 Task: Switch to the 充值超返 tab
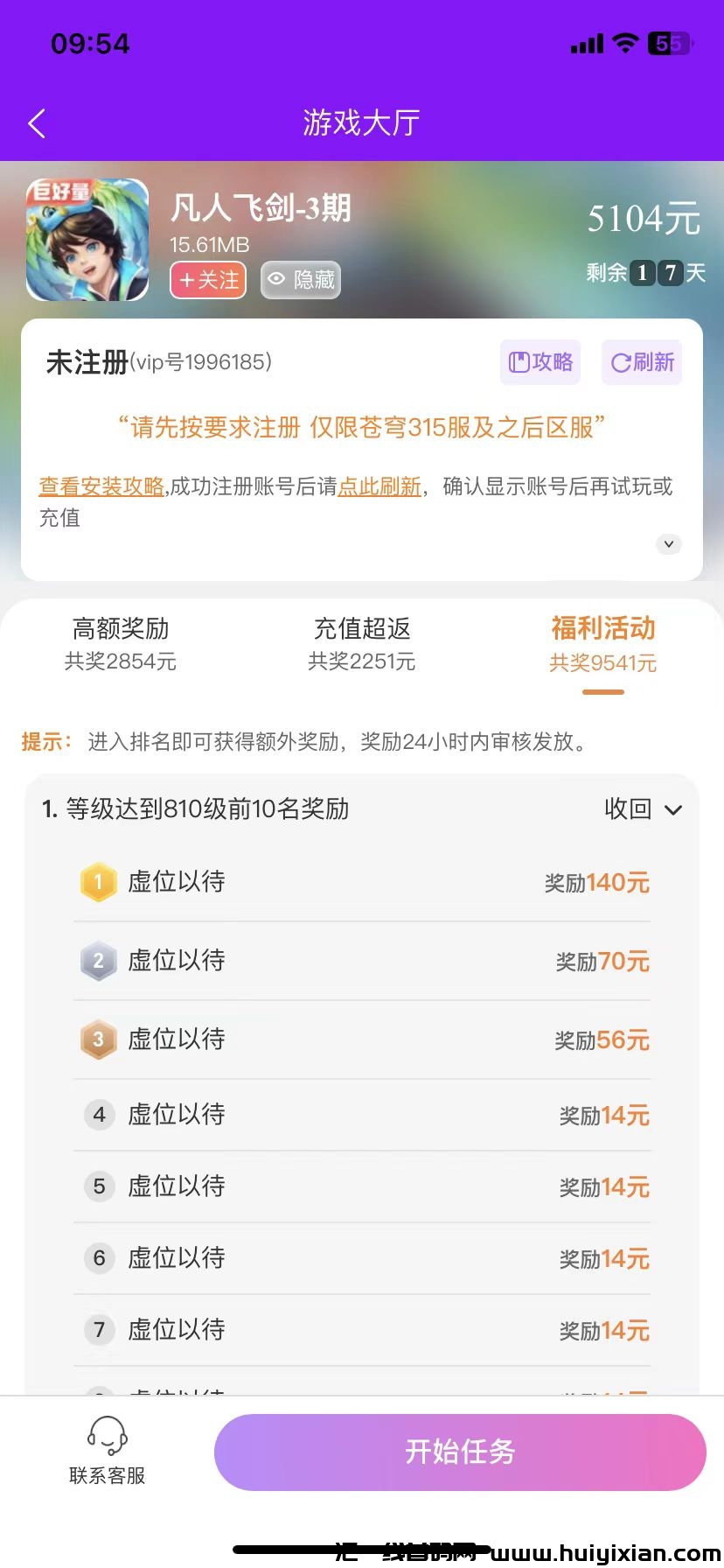[361, 643]
